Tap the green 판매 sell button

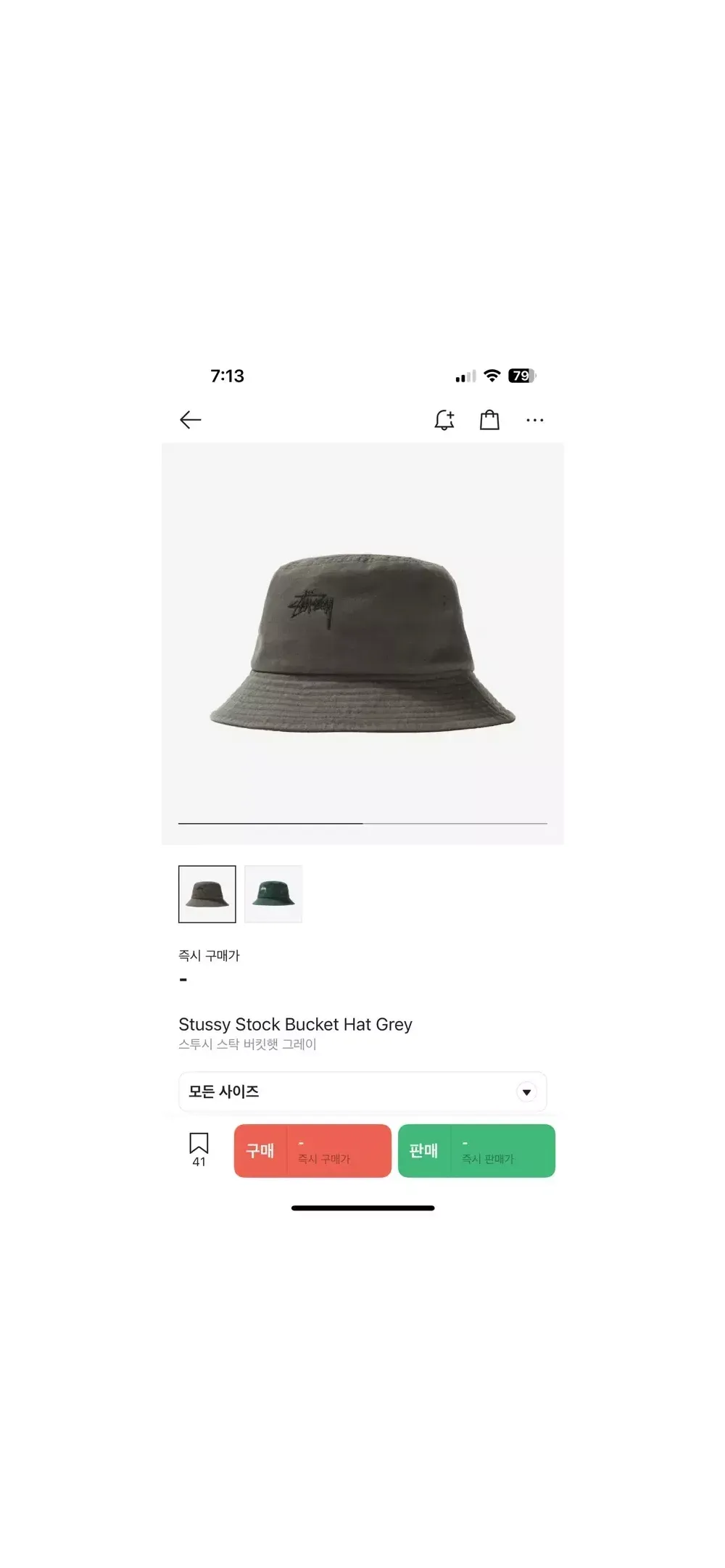pyautogui.click(x=476, y=1151)
